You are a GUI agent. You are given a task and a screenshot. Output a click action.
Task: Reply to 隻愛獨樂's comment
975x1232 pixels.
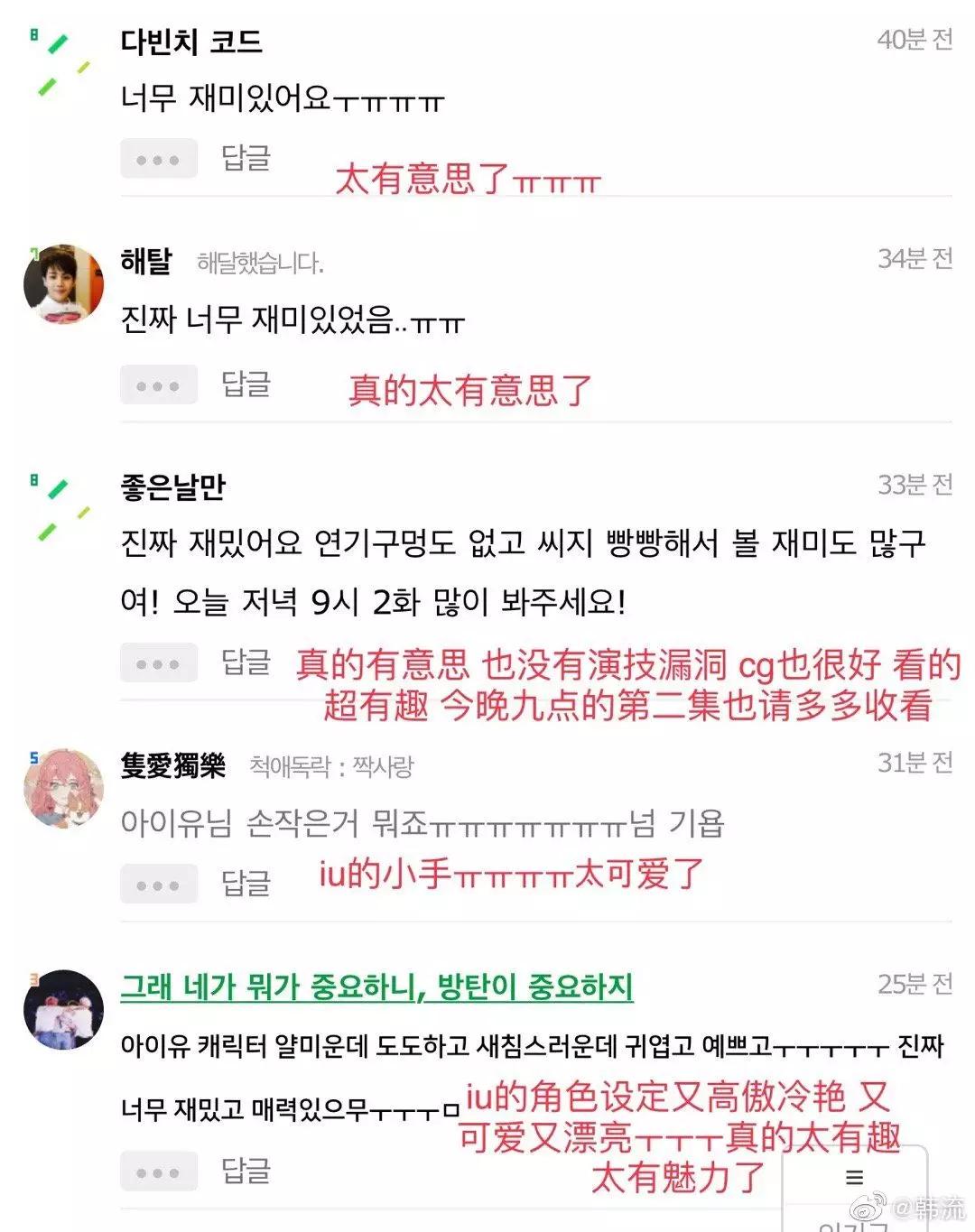tap(246, 884)
